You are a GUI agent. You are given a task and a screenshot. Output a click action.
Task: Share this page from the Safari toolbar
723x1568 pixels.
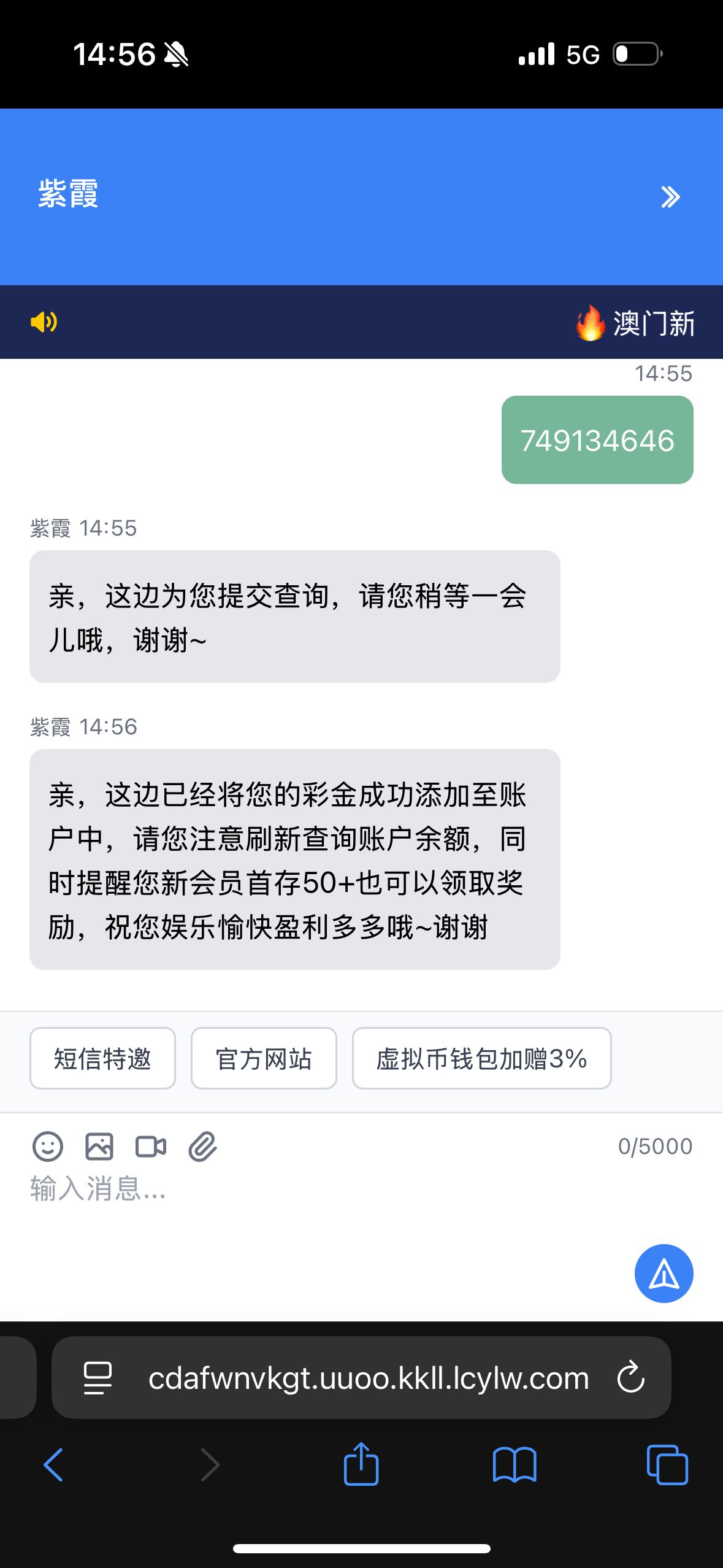(361, 1465)
